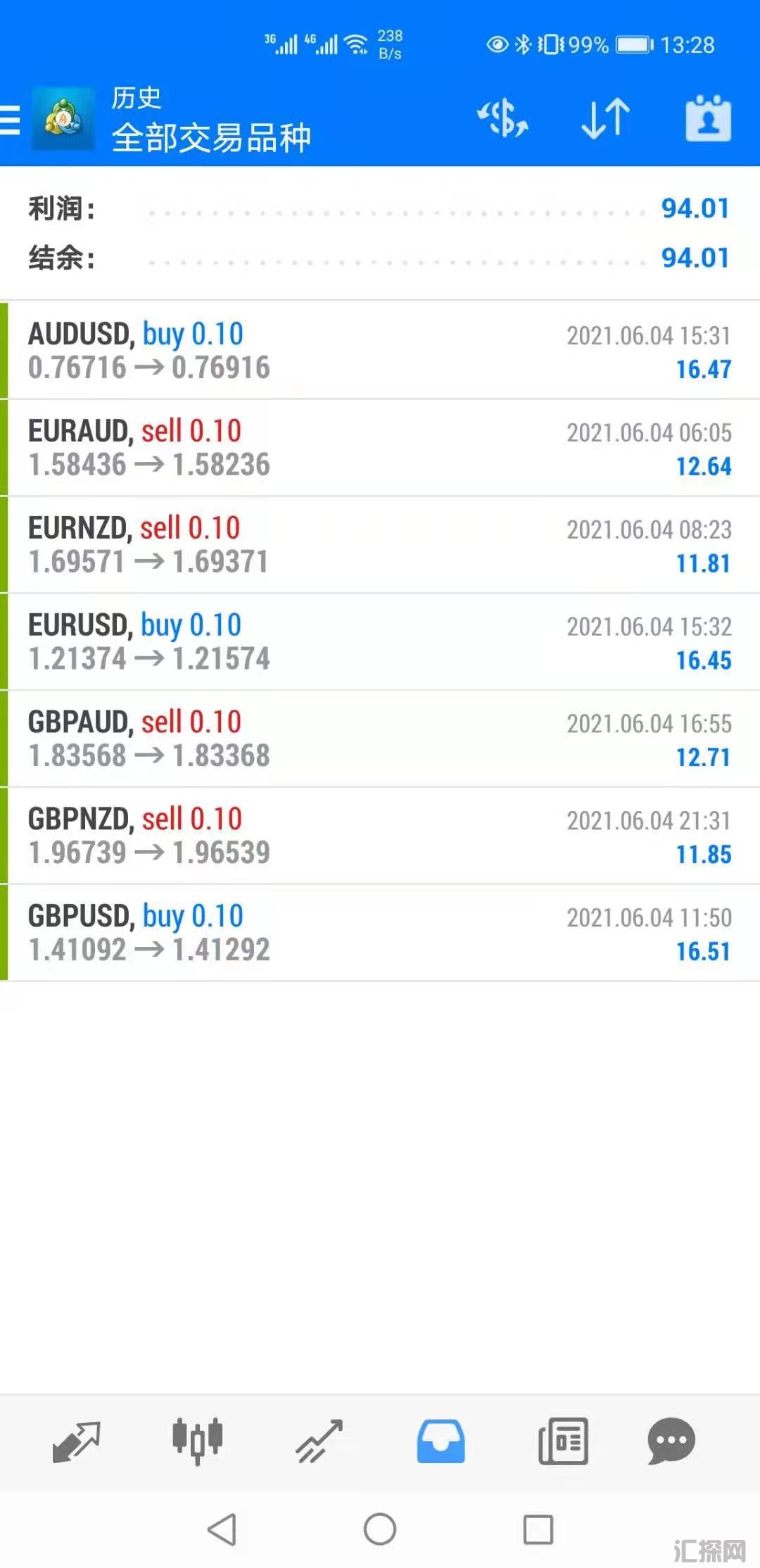This screenshot has width=760, height=1568.
Task: Go to the Trade tab
Action: [x=319, y=1441]
